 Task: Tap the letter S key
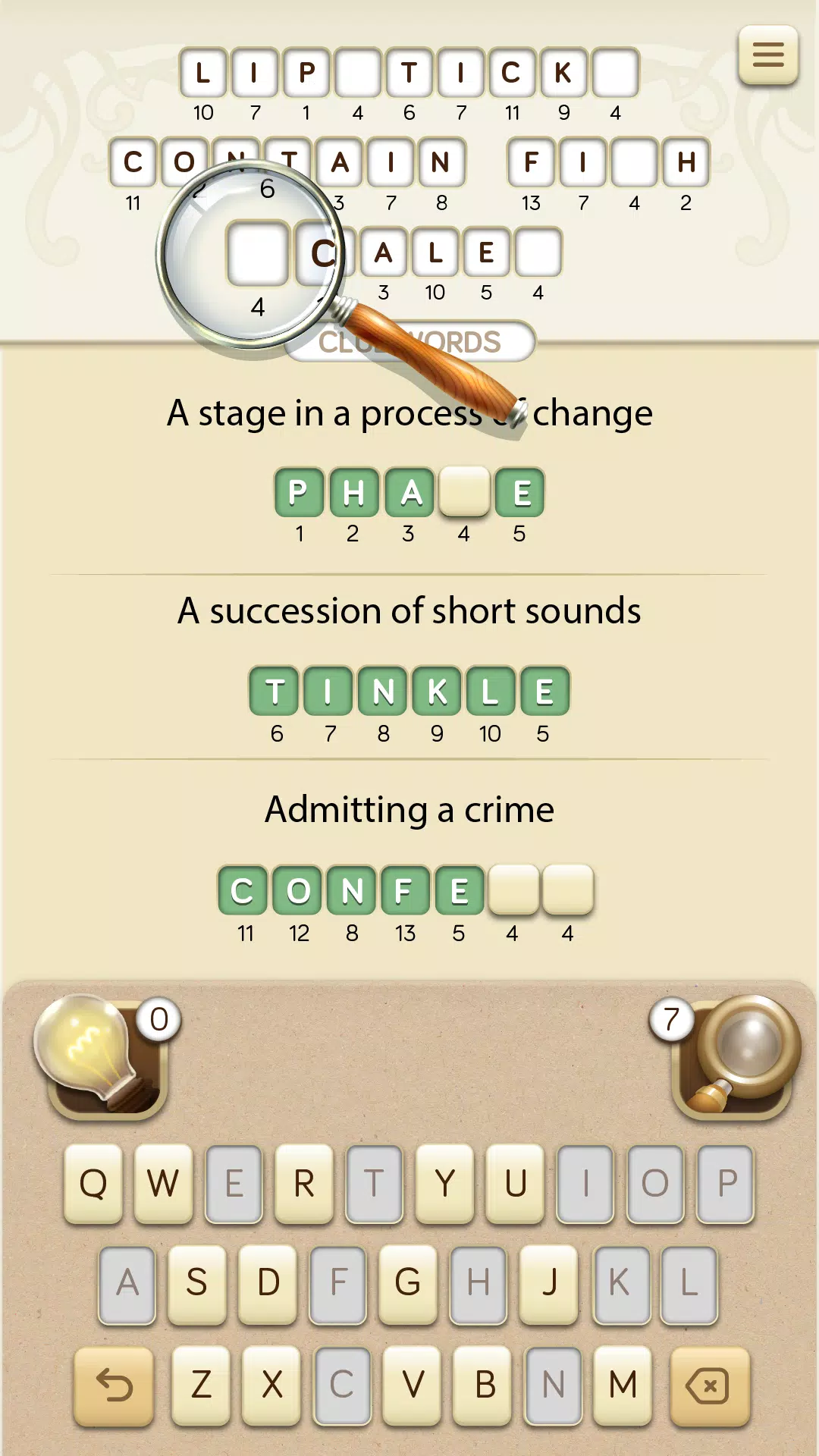click(x=196, y=1283)
